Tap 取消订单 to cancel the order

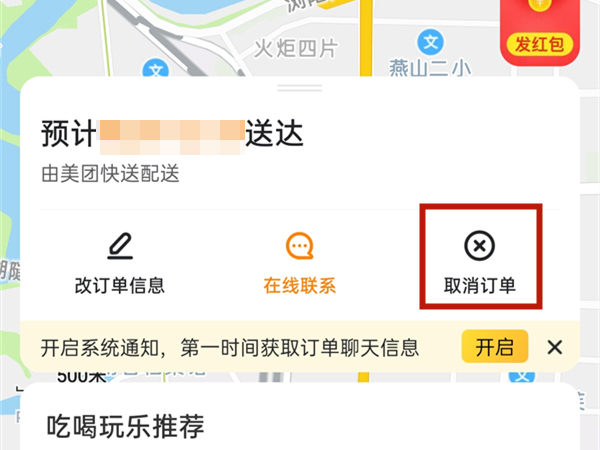click(x=480, y=260)
